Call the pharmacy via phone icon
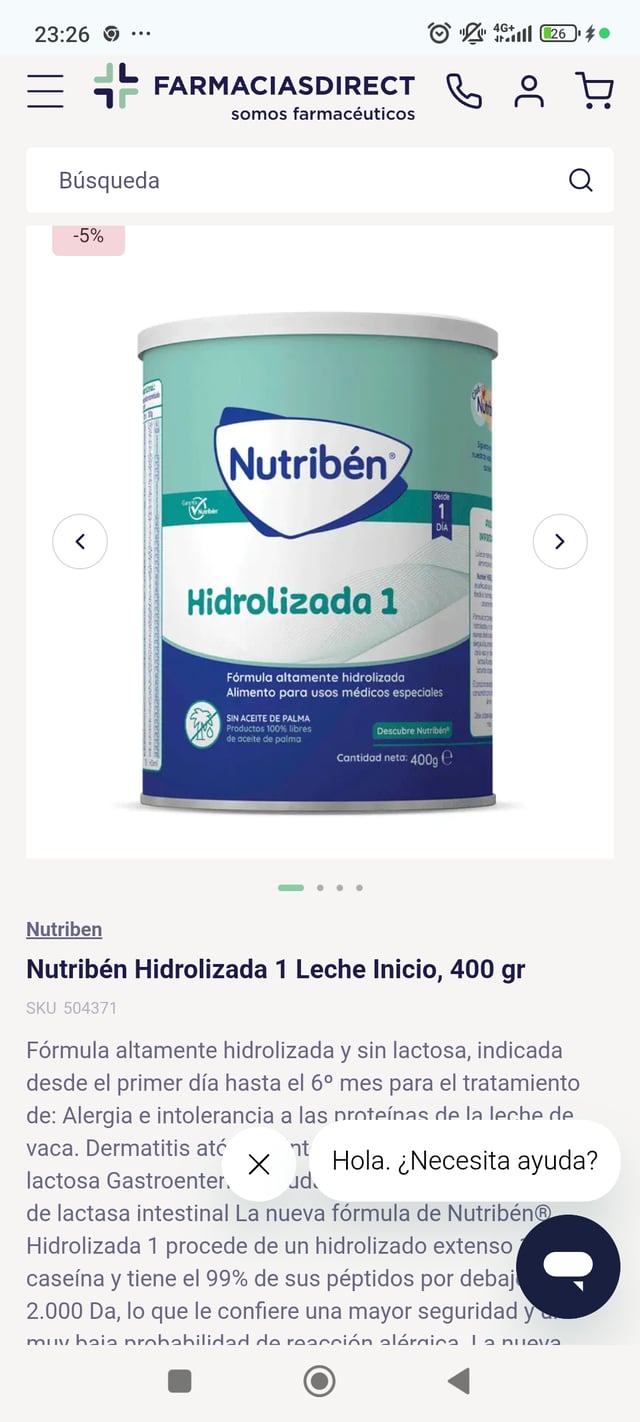This screenshot has height=1422, width=640. tap(463, 91)
